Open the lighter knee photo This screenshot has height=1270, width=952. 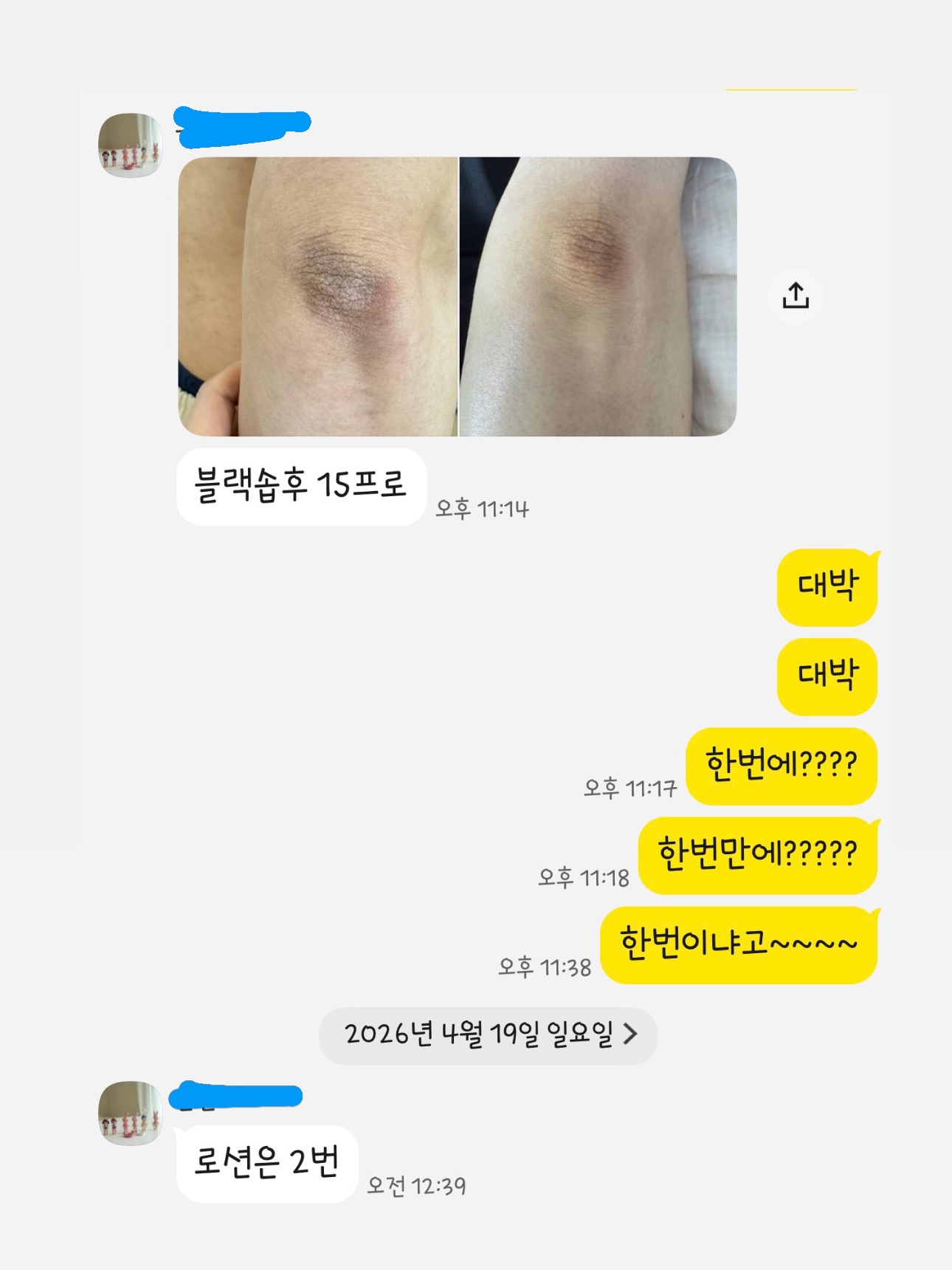[598, 296]
